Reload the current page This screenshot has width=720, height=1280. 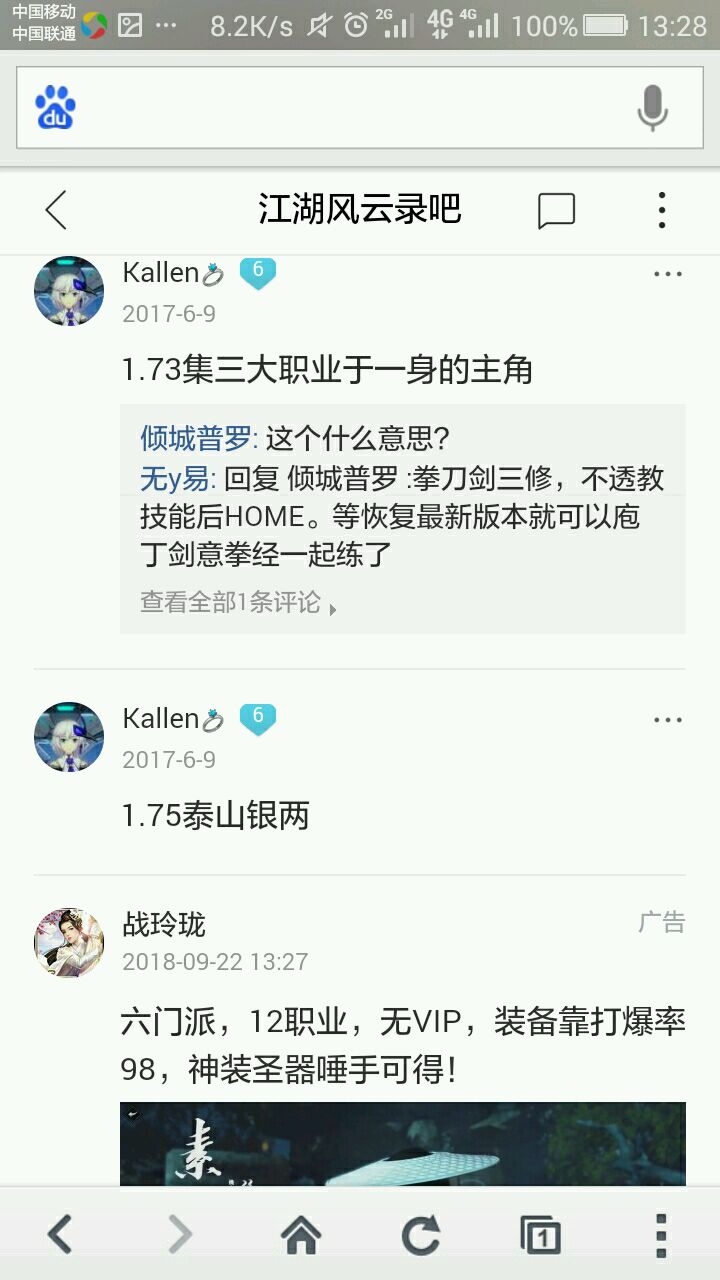(x=421, y=1235)
